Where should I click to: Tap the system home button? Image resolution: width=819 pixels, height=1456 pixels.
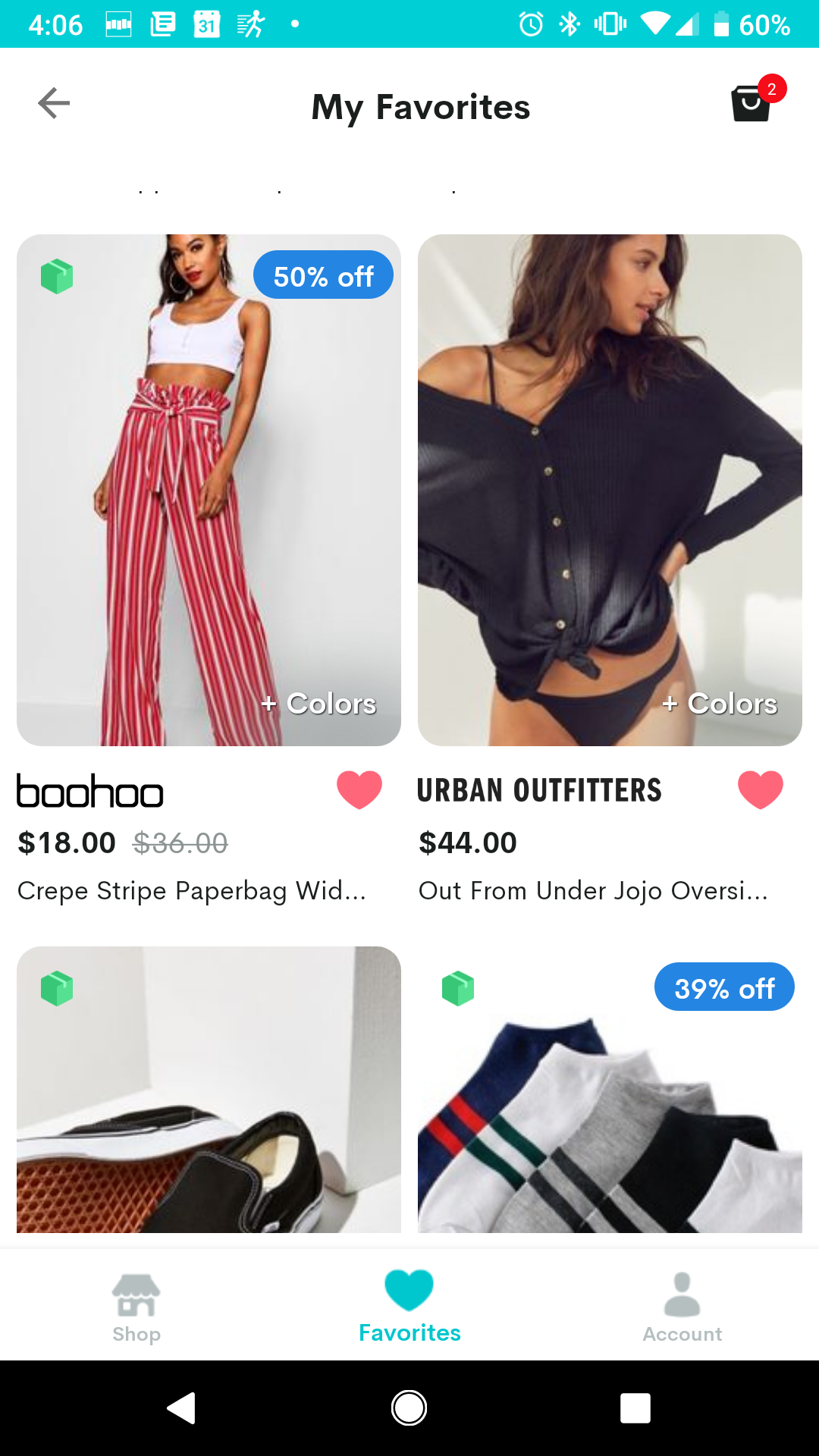tap(409, 1408)
